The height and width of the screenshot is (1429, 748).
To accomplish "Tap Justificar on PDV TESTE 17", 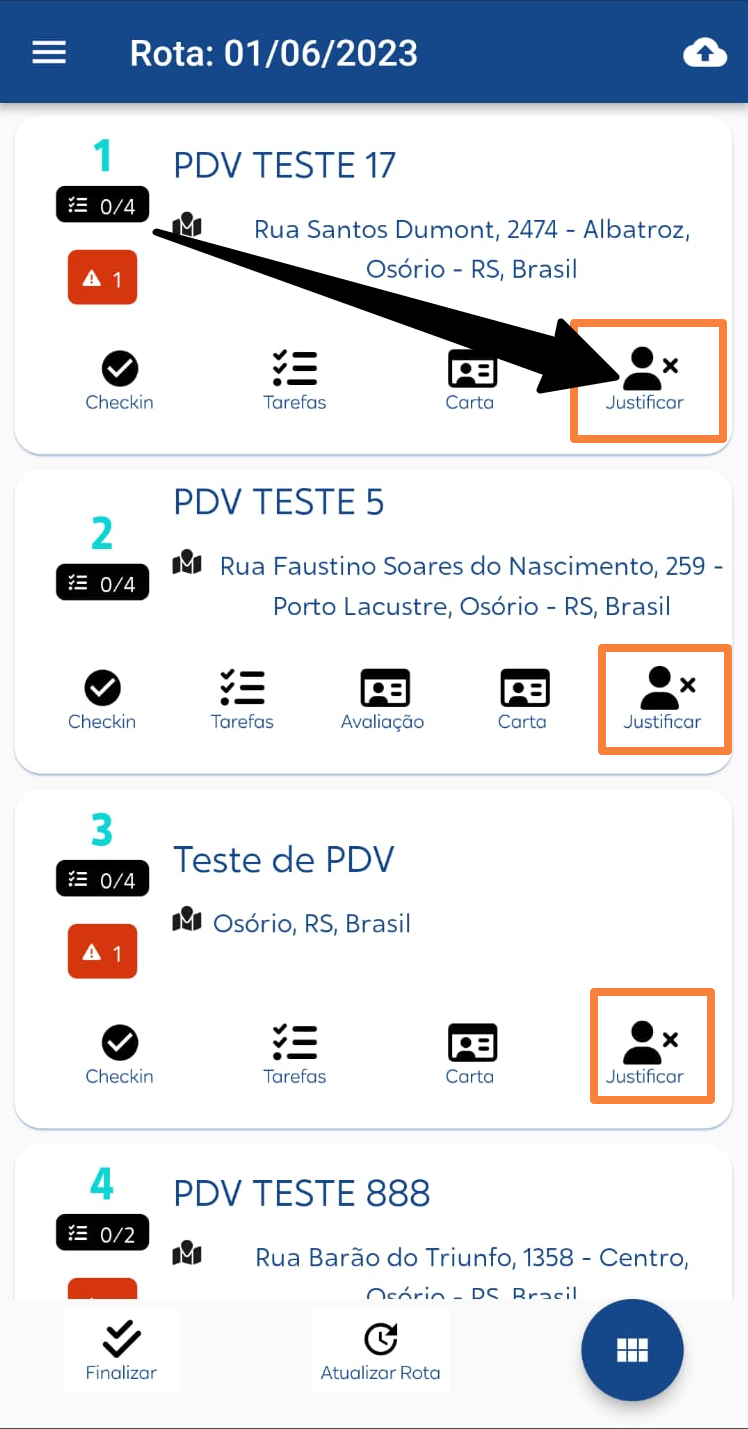I will 647,381.
